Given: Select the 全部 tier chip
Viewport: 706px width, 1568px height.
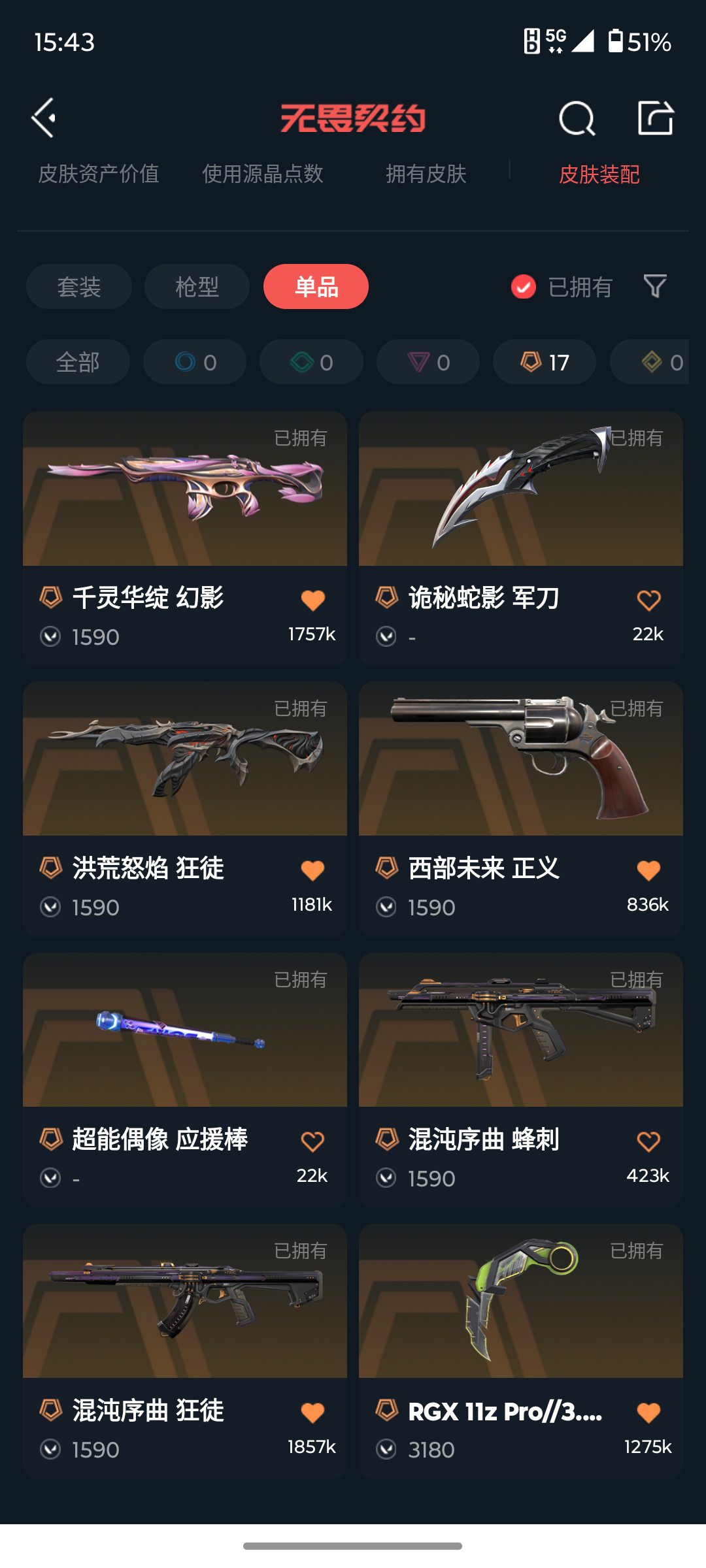Looking at the screenshot, I should pos(78,362).
